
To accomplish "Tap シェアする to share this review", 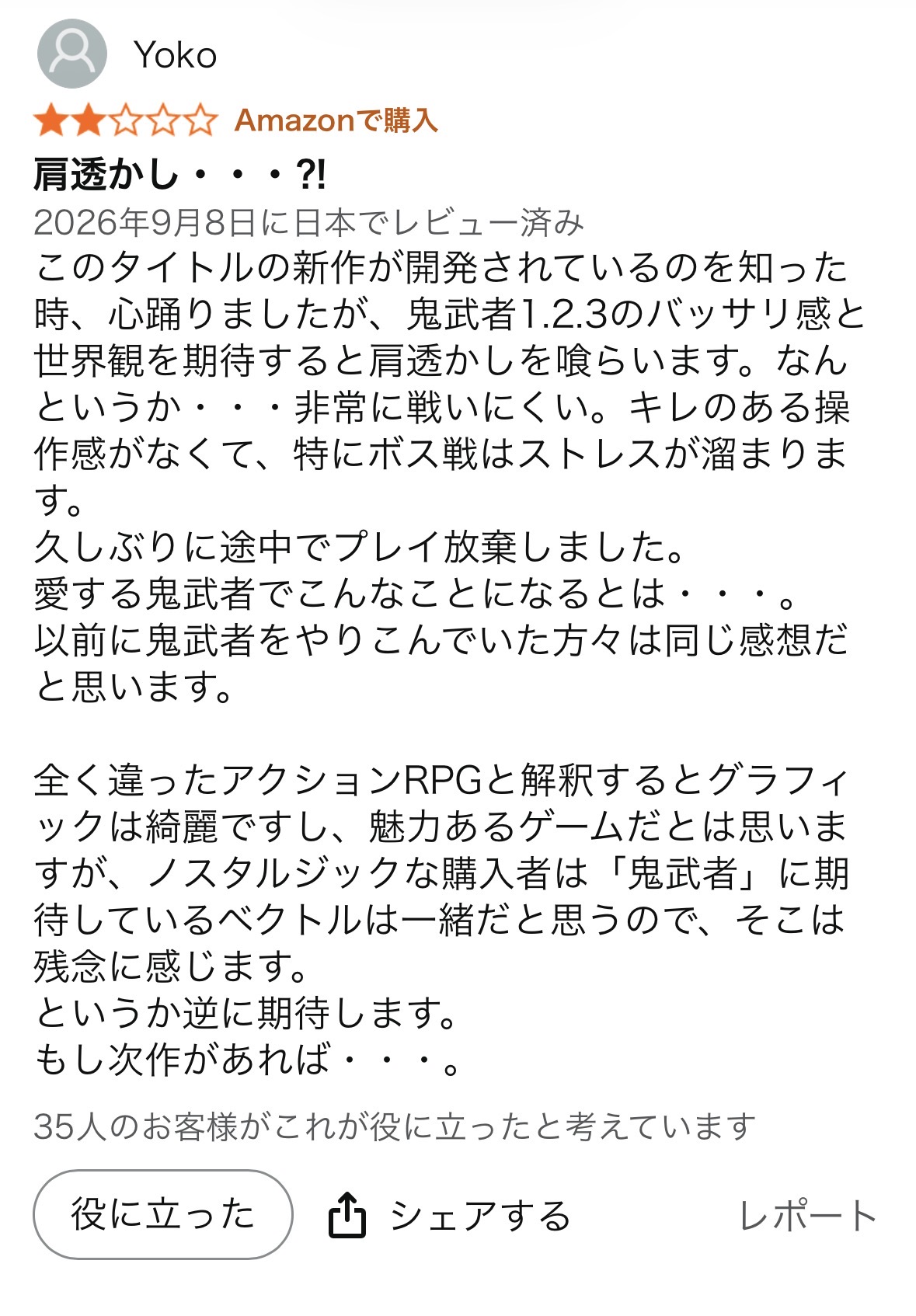I will pos(449,1215).
